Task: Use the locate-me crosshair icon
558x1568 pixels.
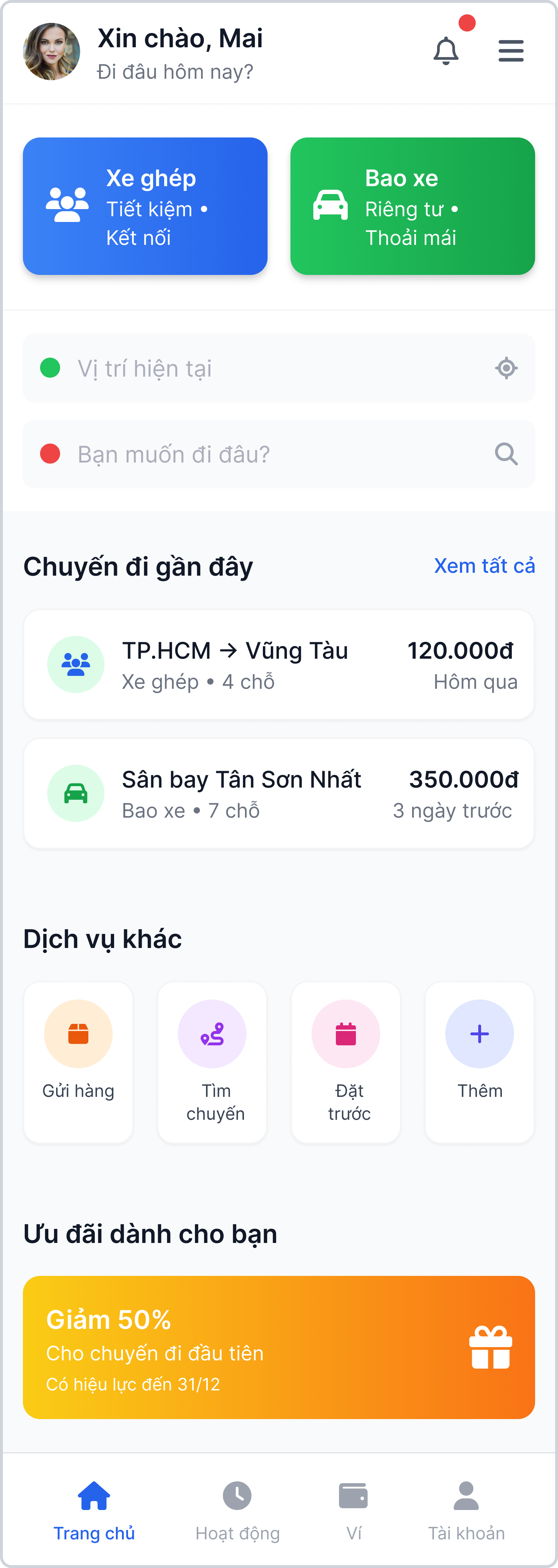Action: coord(506,368)
